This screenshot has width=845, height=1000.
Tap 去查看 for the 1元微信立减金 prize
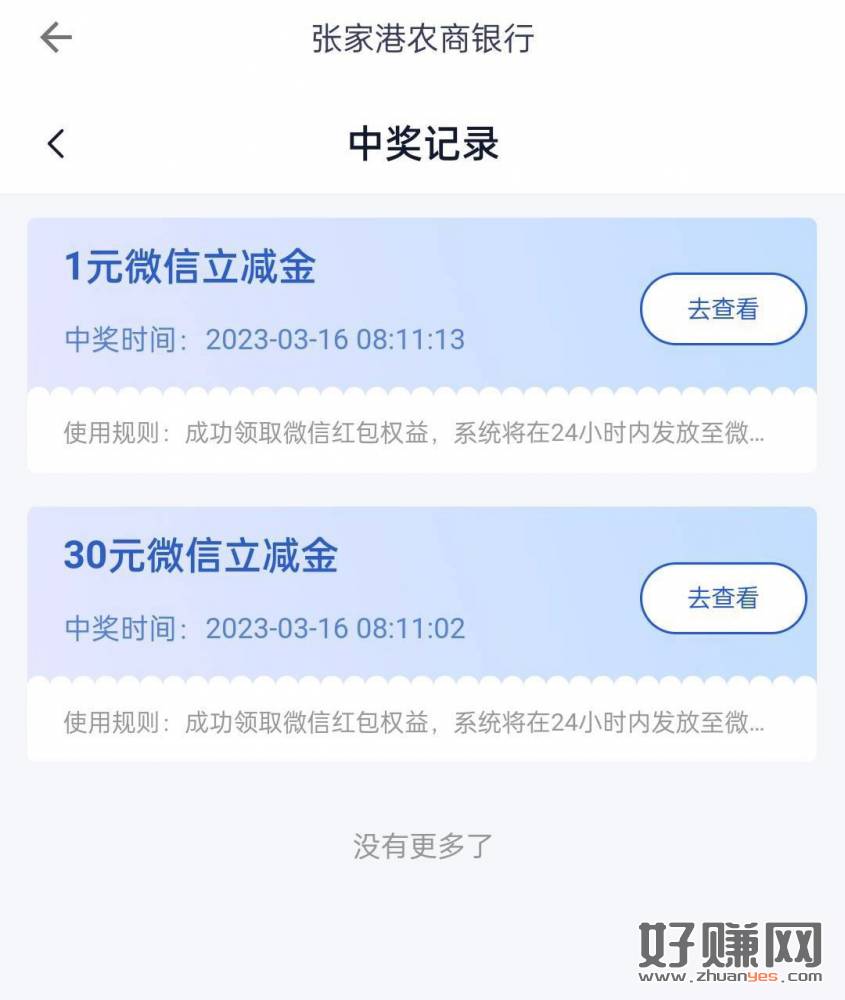coord(722,309)
